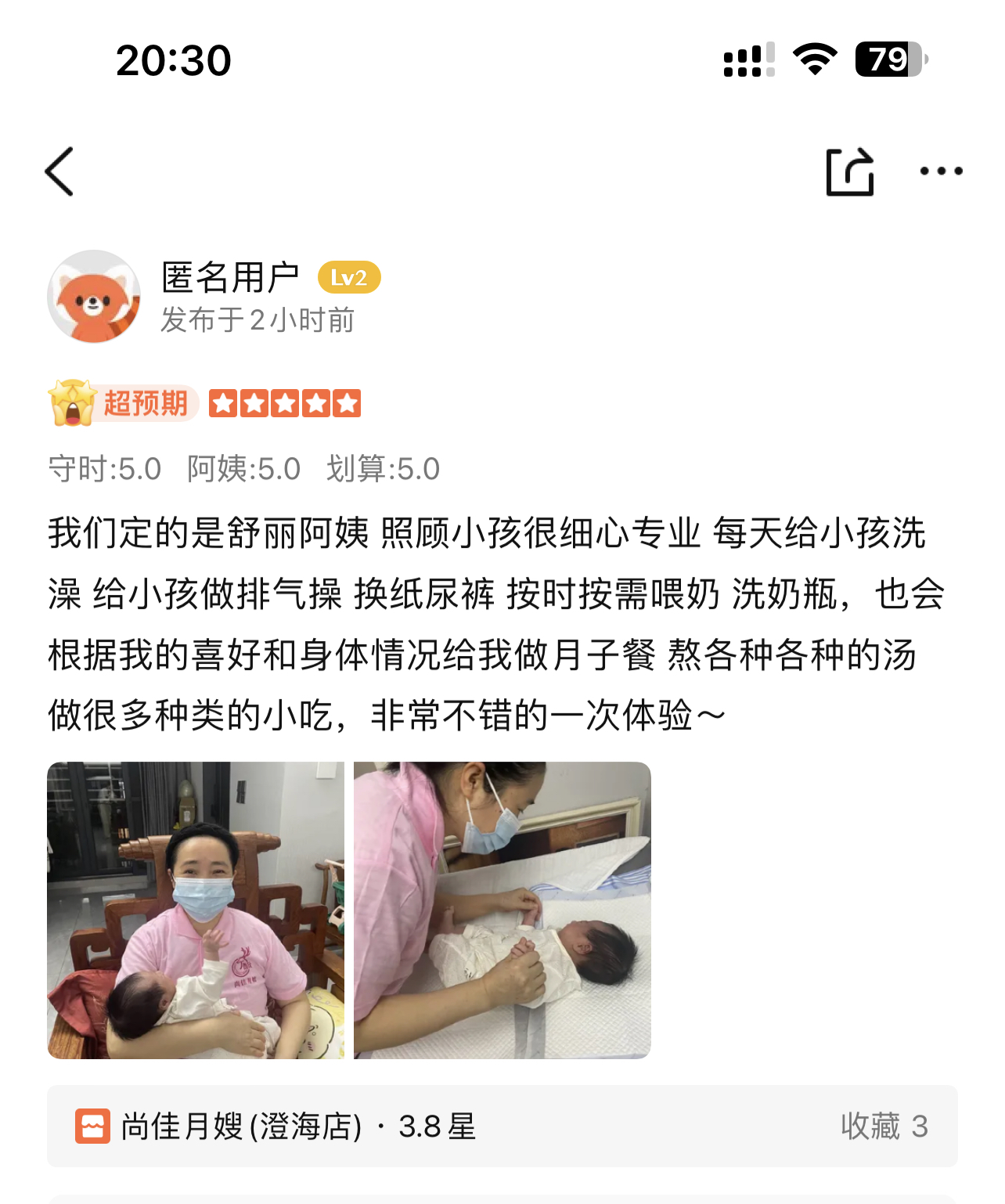Go back to the previous page
Image resolution: width=1005 pixels, height=1204 pixels.
click(x=59, y=171)
